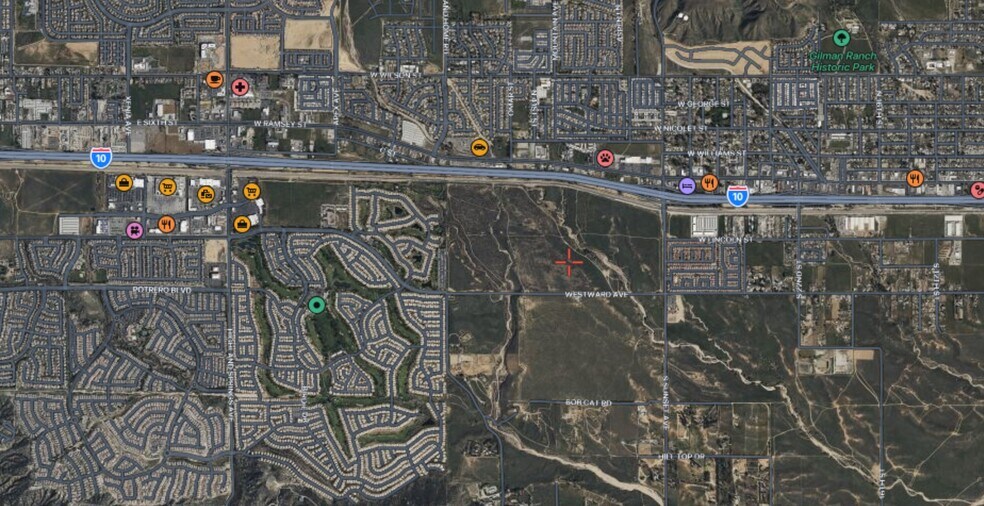Screen dimensions: 984x506
Task: Tap the pink movie theater marker
Action: pyautogui.click(x=134, y=230)
